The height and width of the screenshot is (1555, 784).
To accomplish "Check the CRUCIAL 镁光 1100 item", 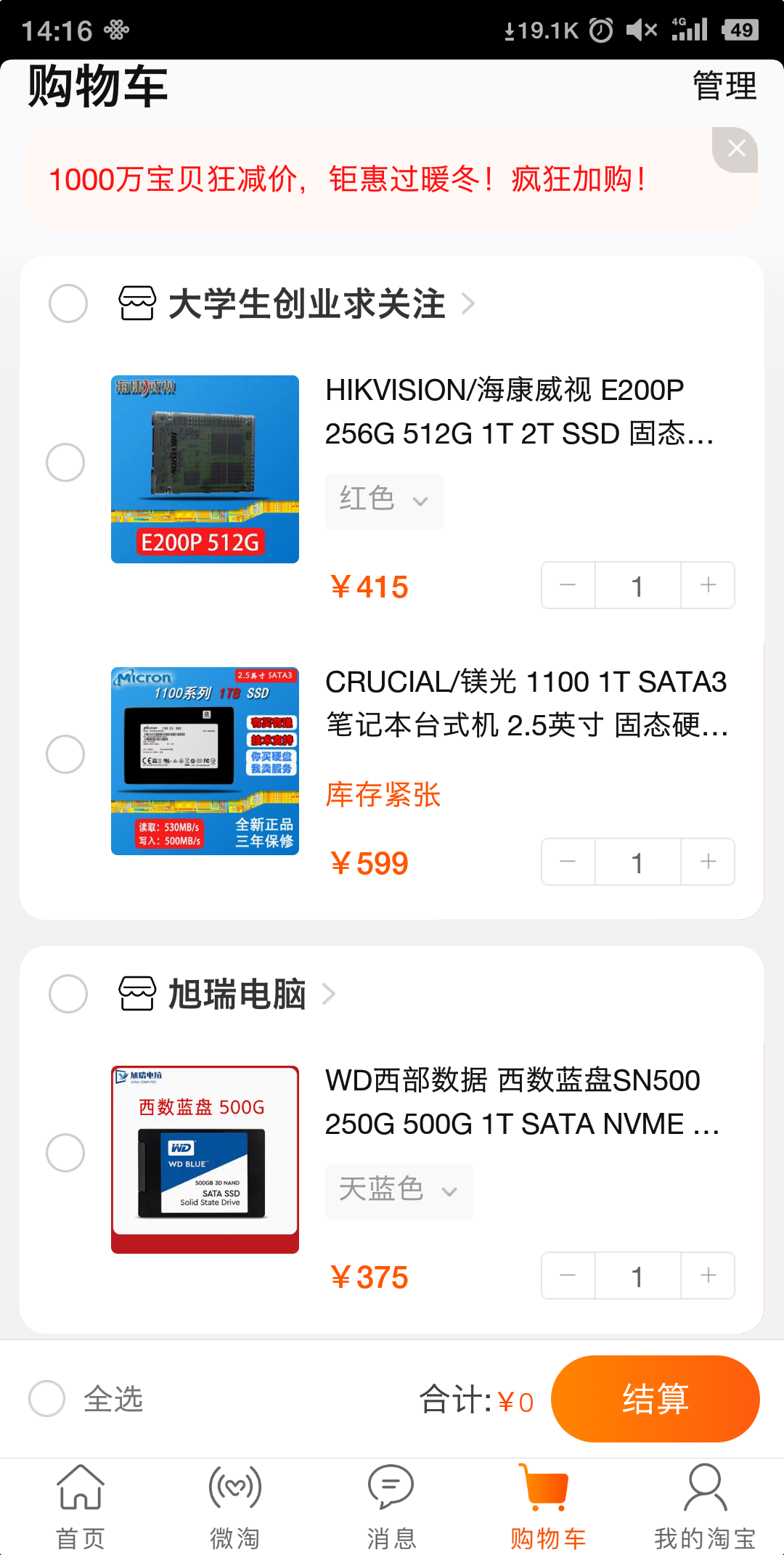I will [x=65, y=754].
